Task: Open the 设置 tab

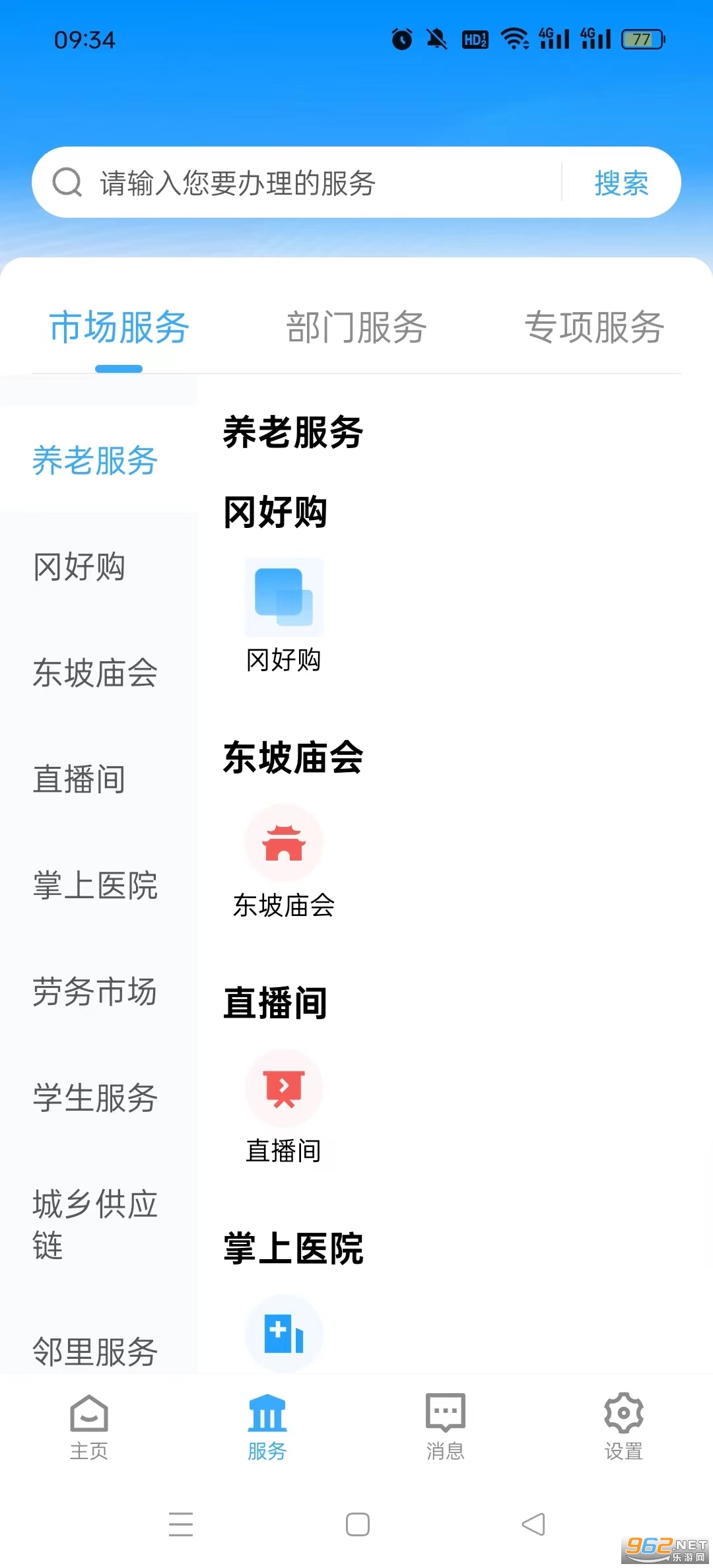Action: pyautogui.click(x=624, y=1425)
